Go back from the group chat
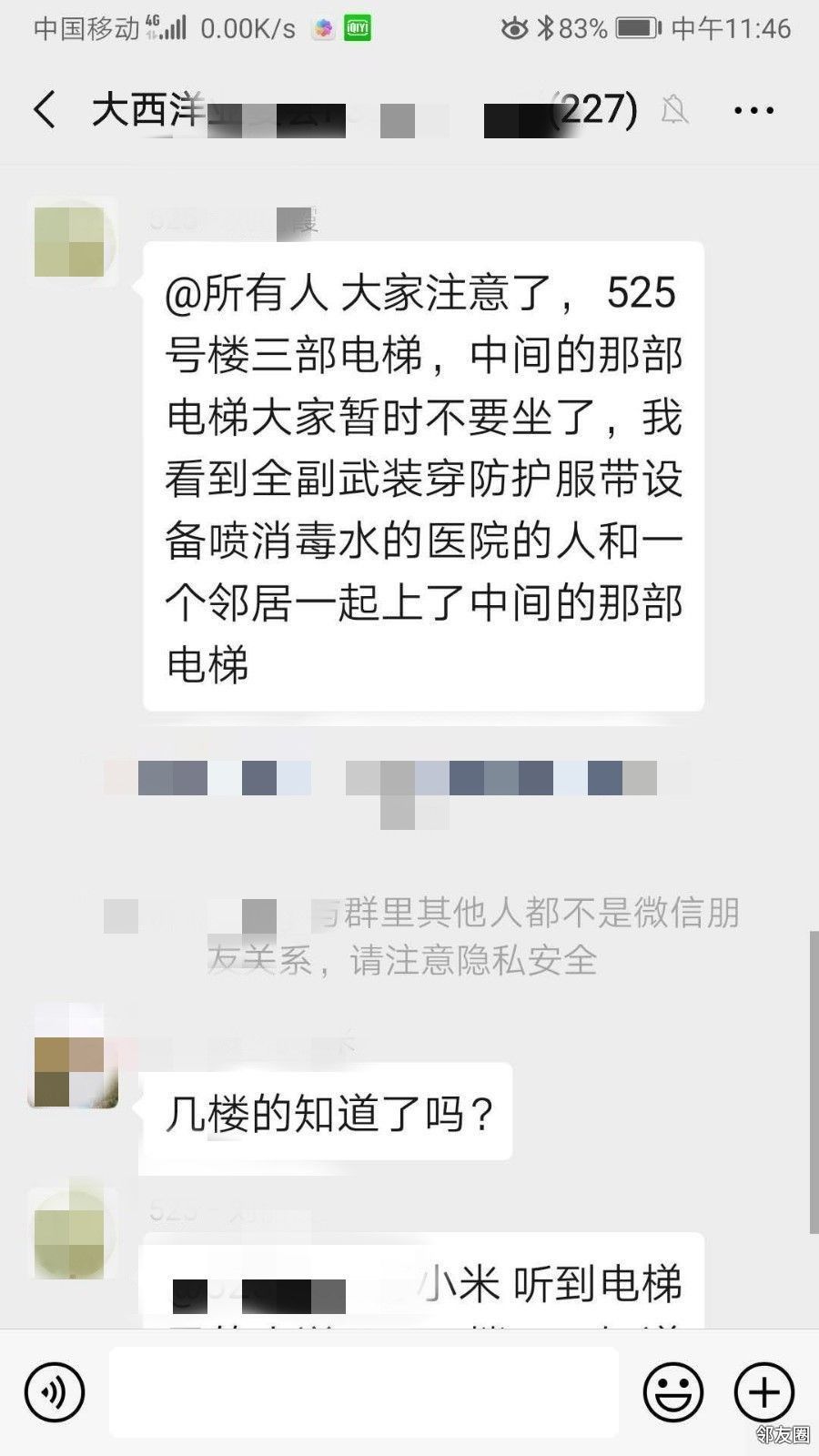 tap(44, 110)
